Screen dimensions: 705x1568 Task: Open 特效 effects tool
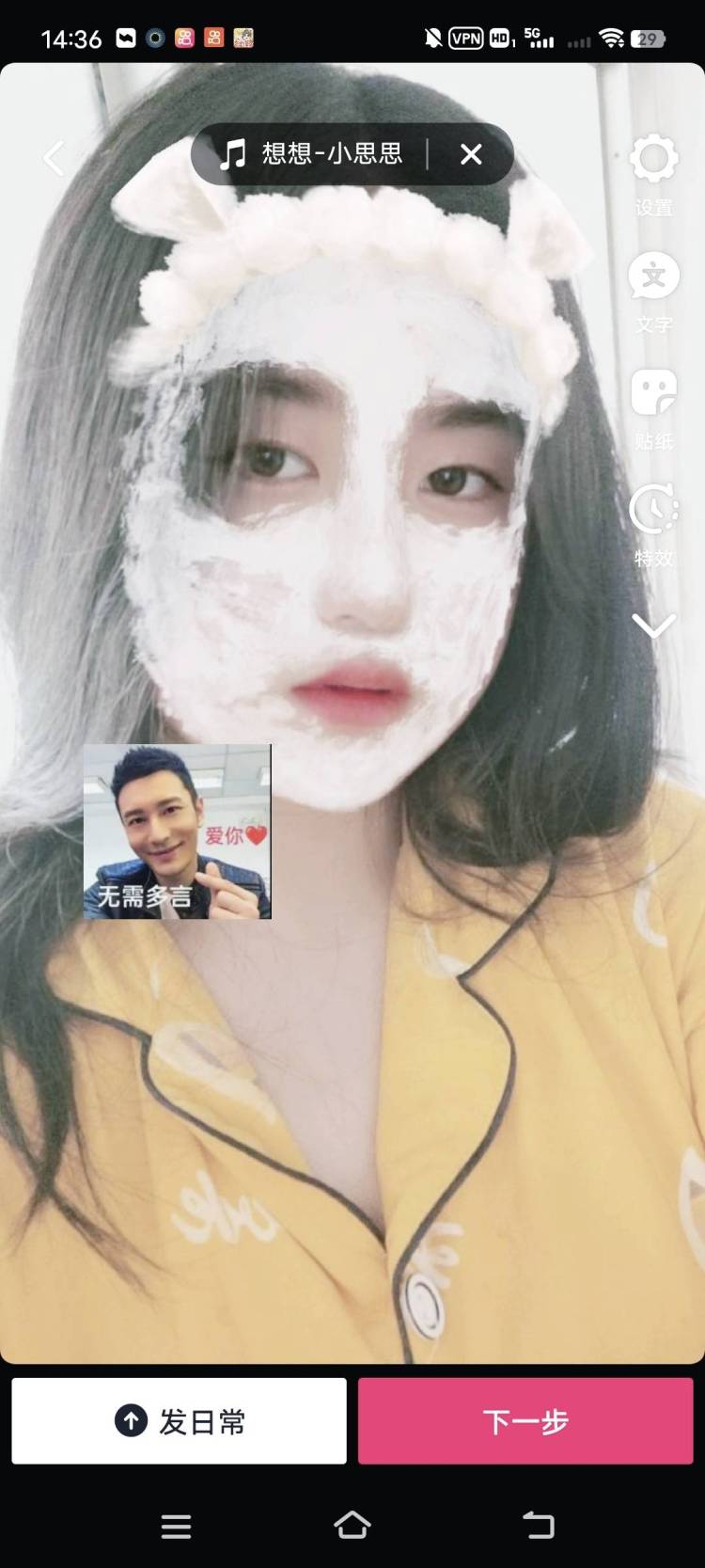coord(653,524)
